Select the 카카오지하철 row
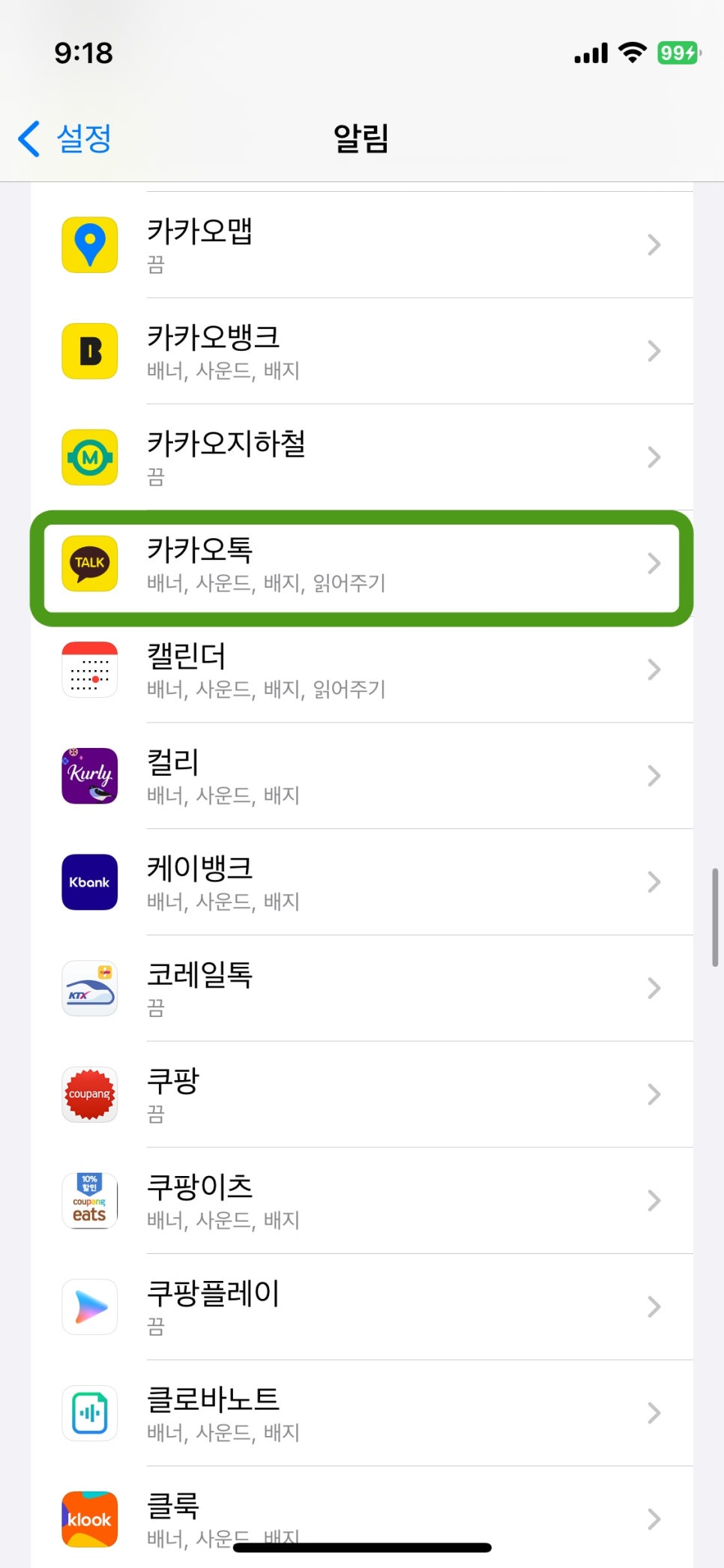 (x=362, y=457)
